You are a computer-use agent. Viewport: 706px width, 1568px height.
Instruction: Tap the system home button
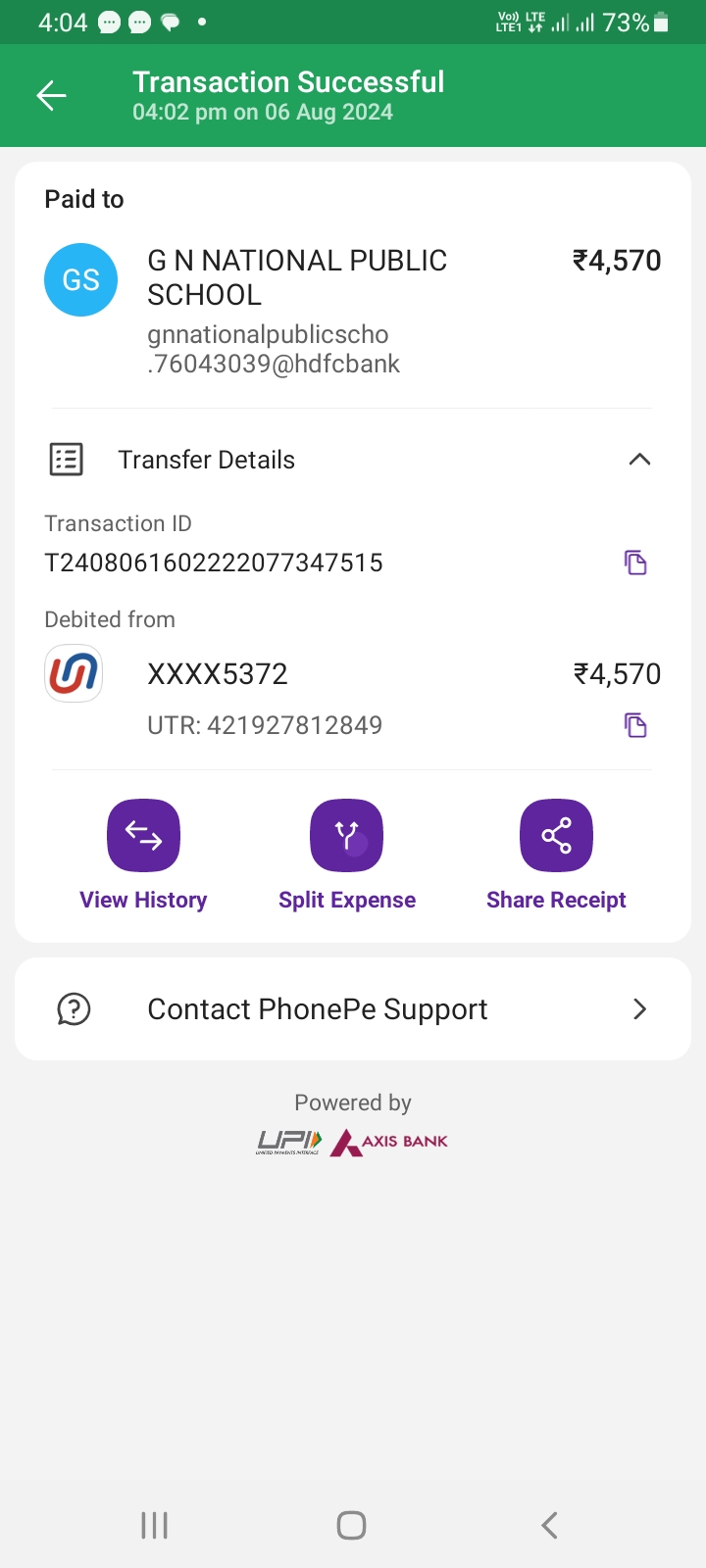click(x=351, y=1525)
